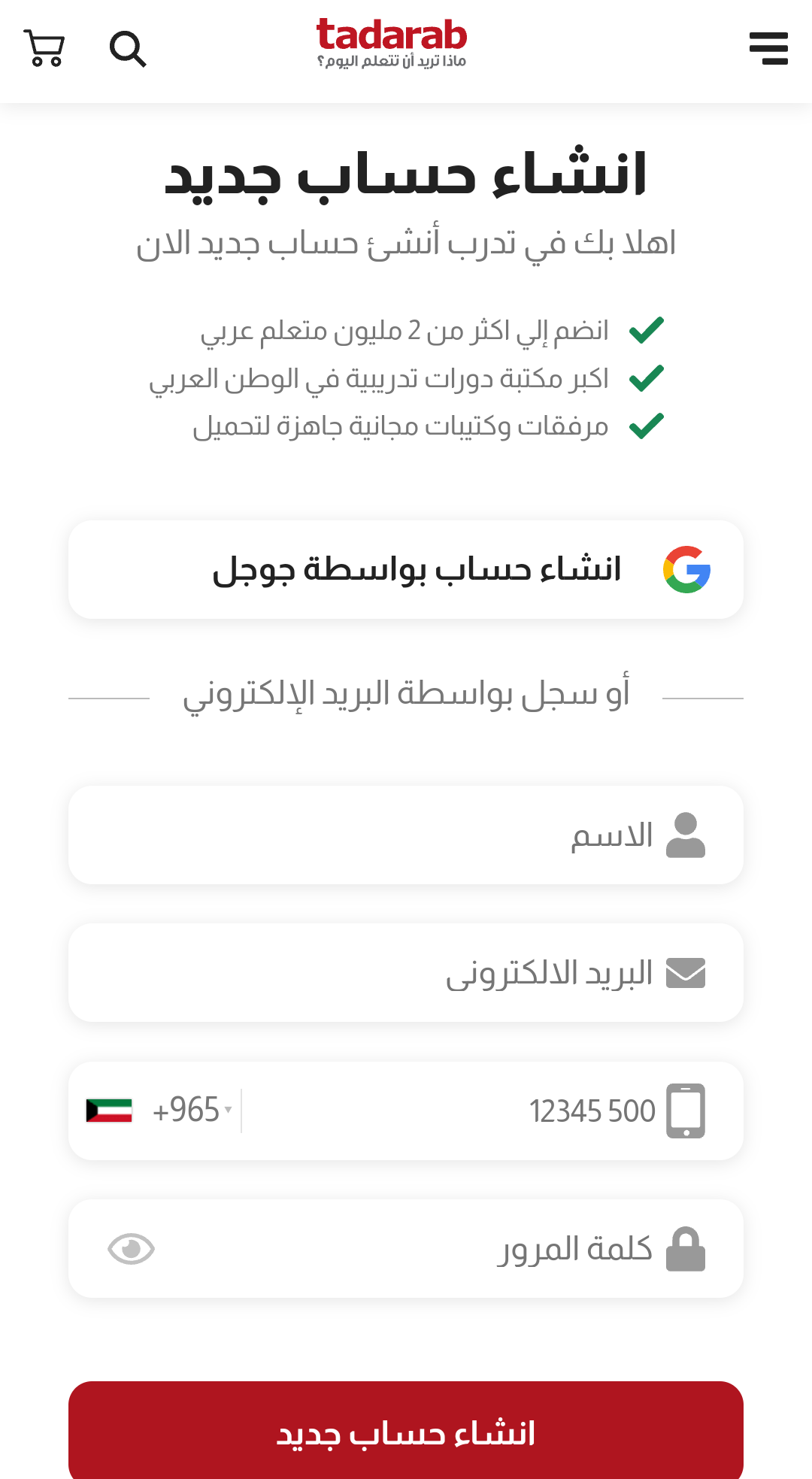Viewport: 812px width, 1479px height.
Task: Expand the country selector by clicking the flag
Action: tap(109, 1111)
